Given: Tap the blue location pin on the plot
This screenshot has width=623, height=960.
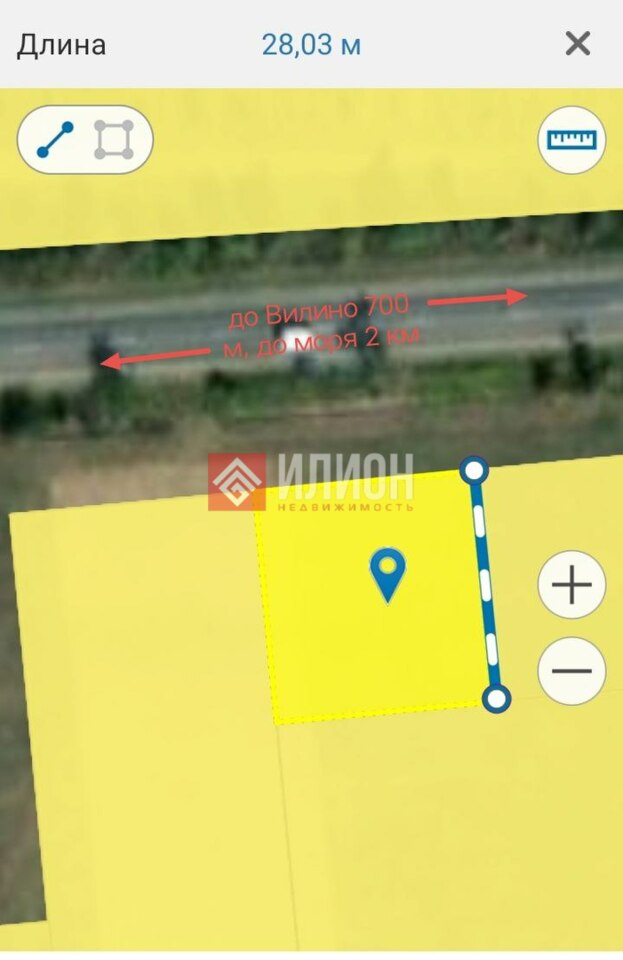Looking at the screenshot, I should click(x=387, y=572).
